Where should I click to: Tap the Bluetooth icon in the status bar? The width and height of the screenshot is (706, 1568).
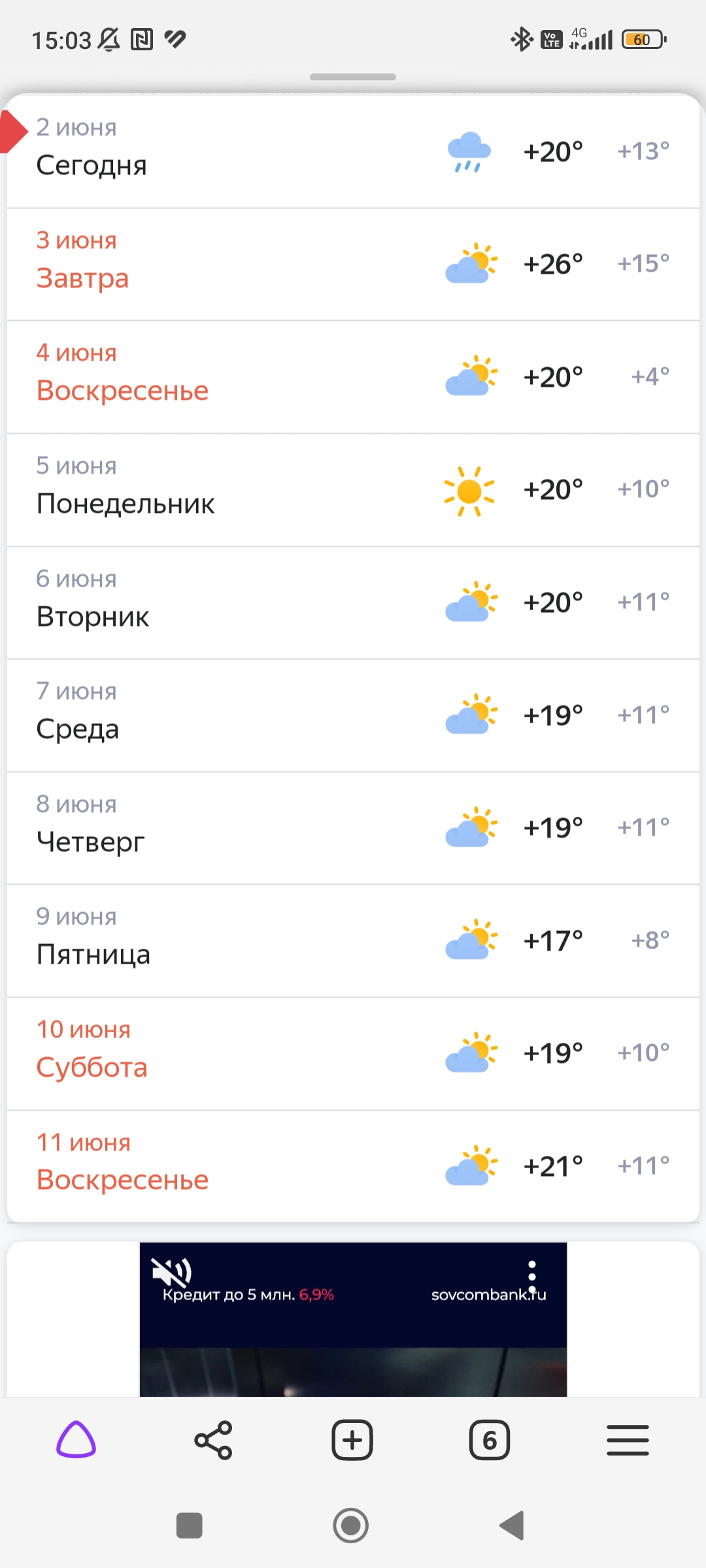click(x=521, y=39)
